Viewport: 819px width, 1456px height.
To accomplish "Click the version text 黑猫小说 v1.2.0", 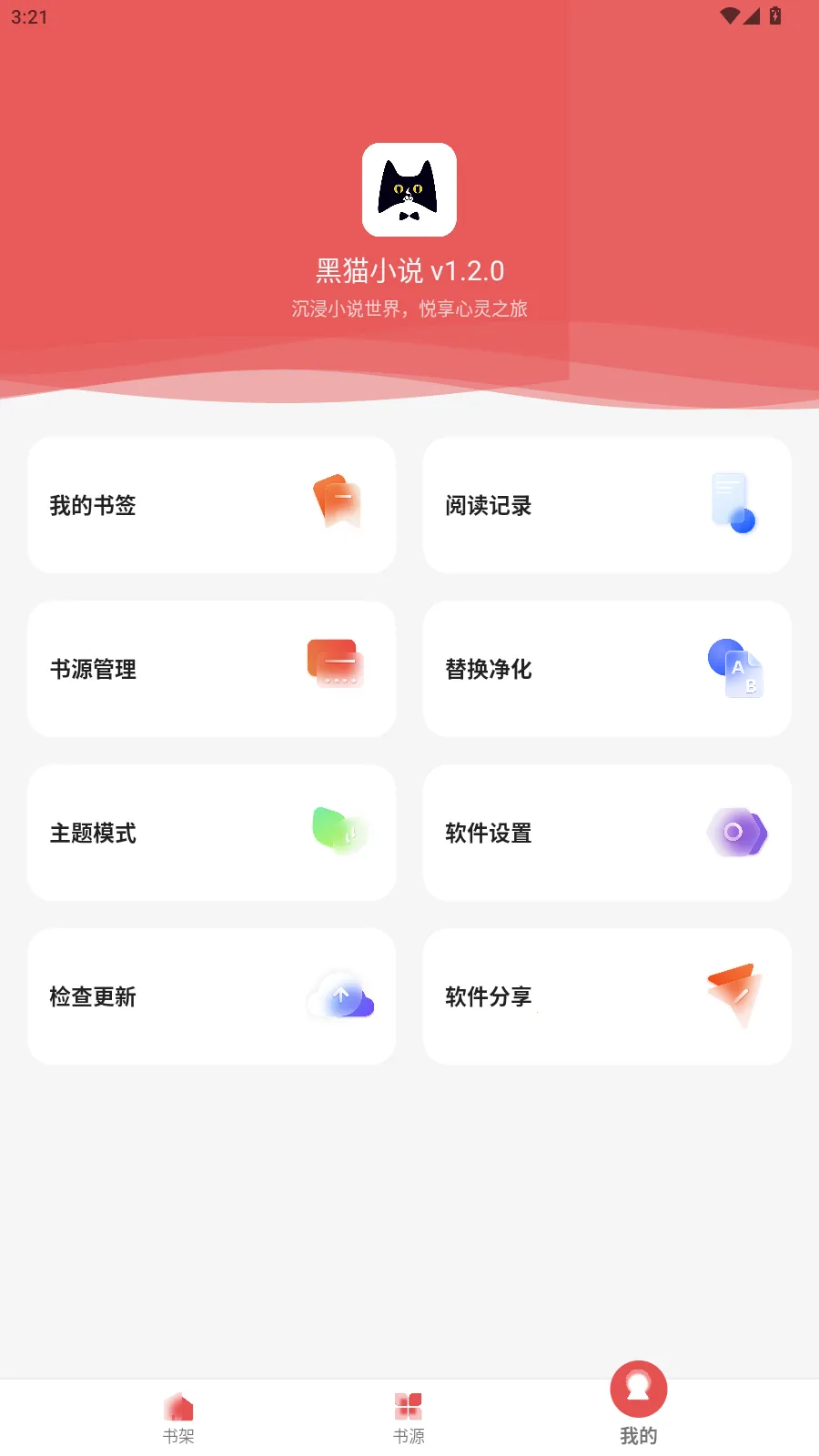I will pyautogui.click(x=409, y=270).
